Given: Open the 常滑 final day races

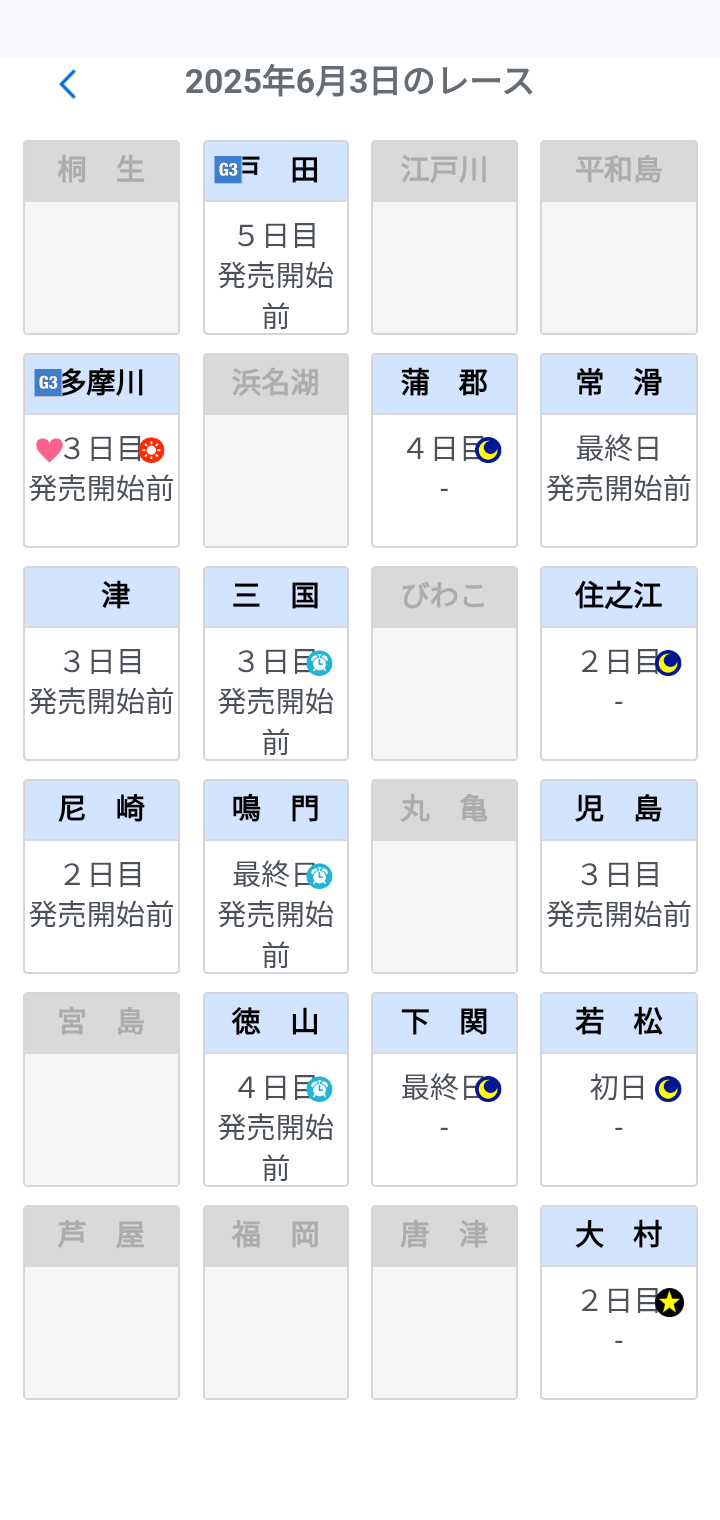Looking at the screenshot, I should click(x=618, y=450).
